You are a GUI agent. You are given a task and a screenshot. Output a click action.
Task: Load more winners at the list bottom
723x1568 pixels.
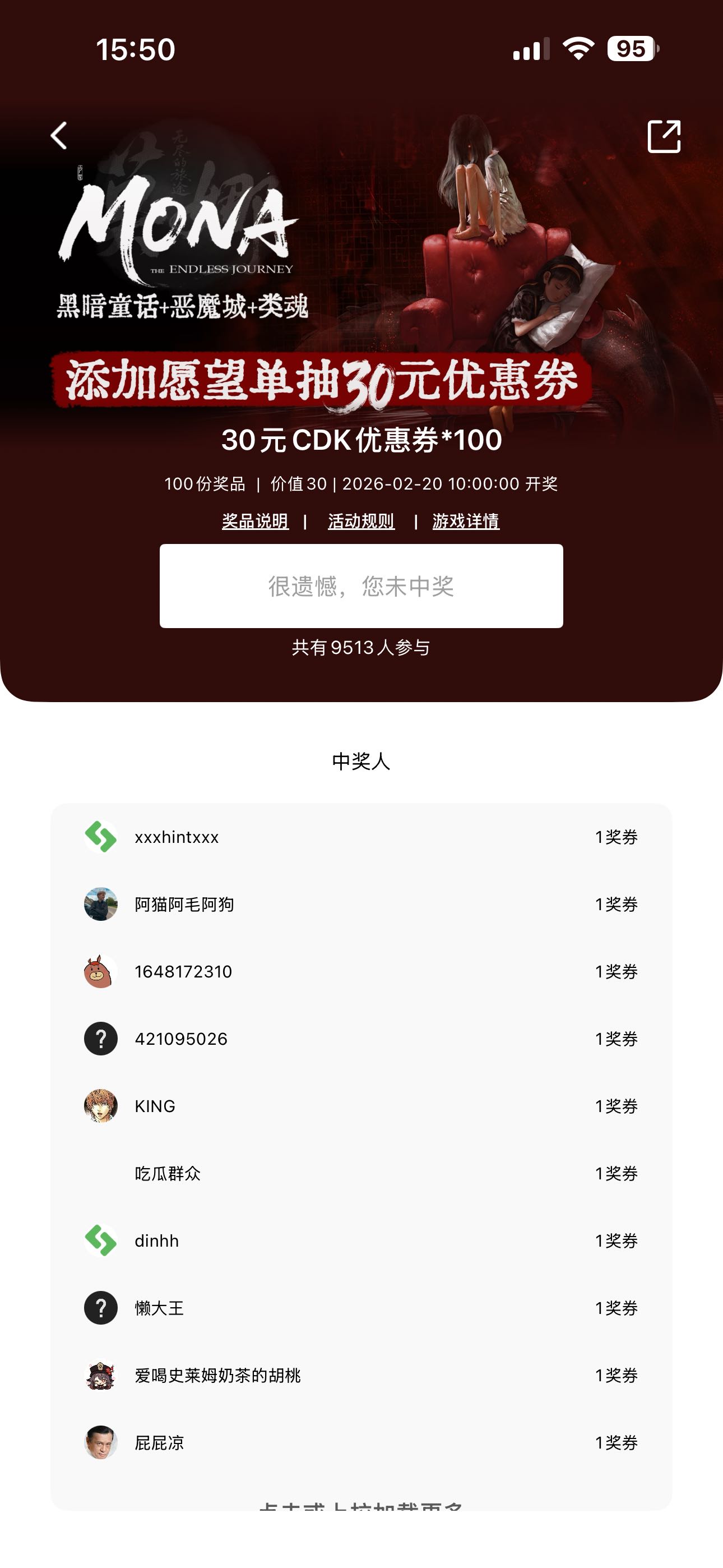click(x=361, y=1504)
